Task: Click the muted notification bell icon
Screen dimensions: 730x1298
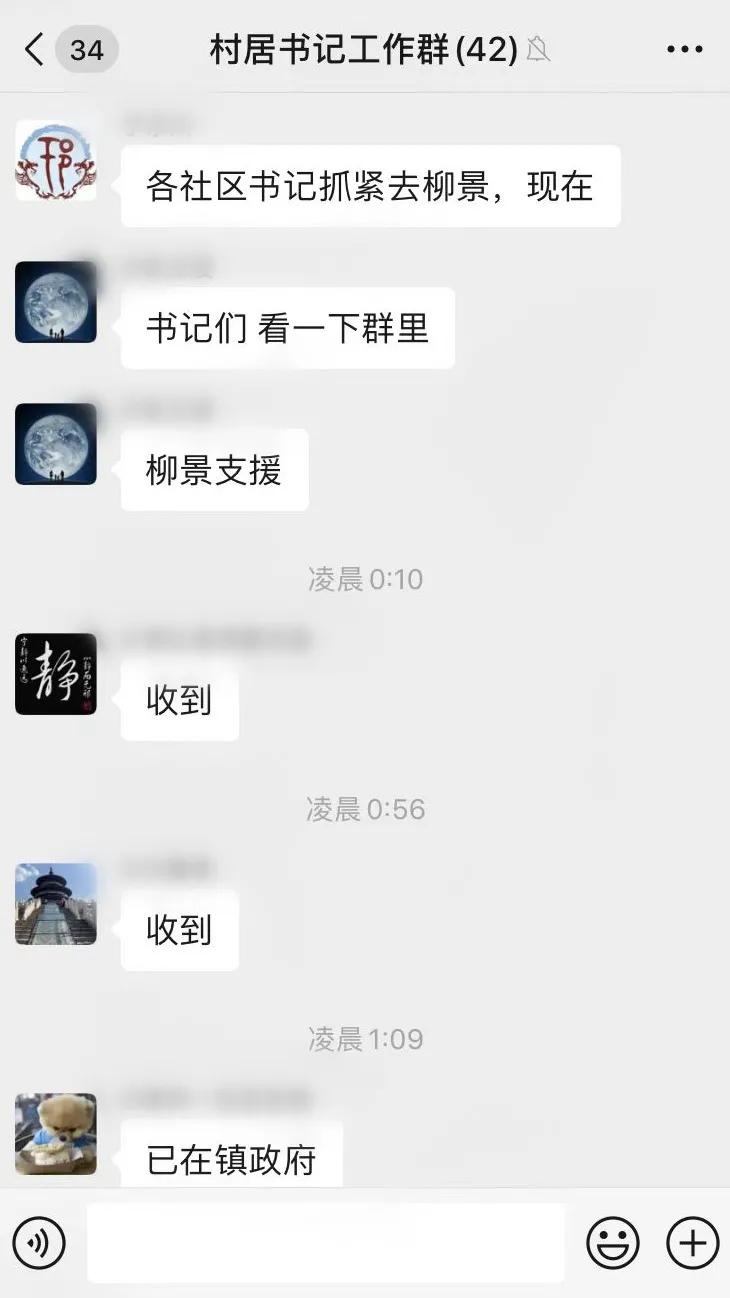Action: click(x=541, y=47)
